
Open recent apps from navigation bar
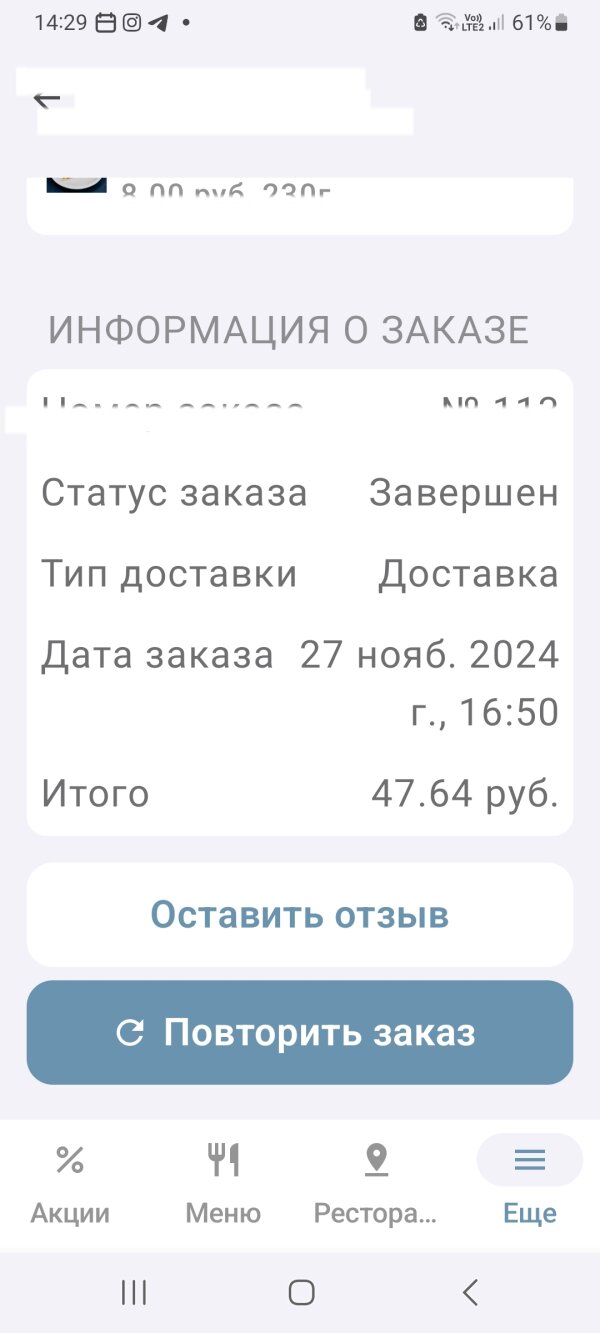[134, 1292]
